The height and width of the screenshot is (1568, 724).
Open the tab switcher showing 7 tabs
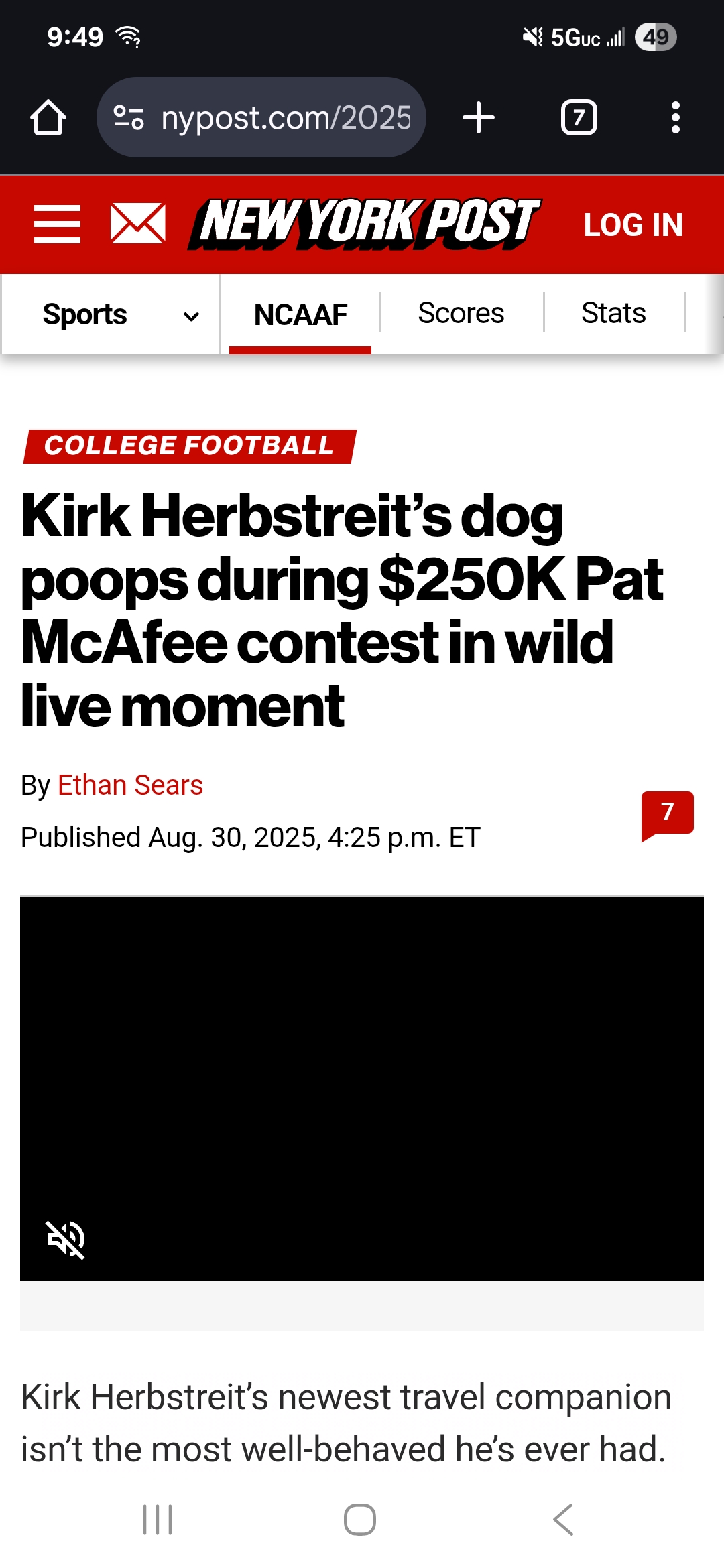click(x=579, y=118)
